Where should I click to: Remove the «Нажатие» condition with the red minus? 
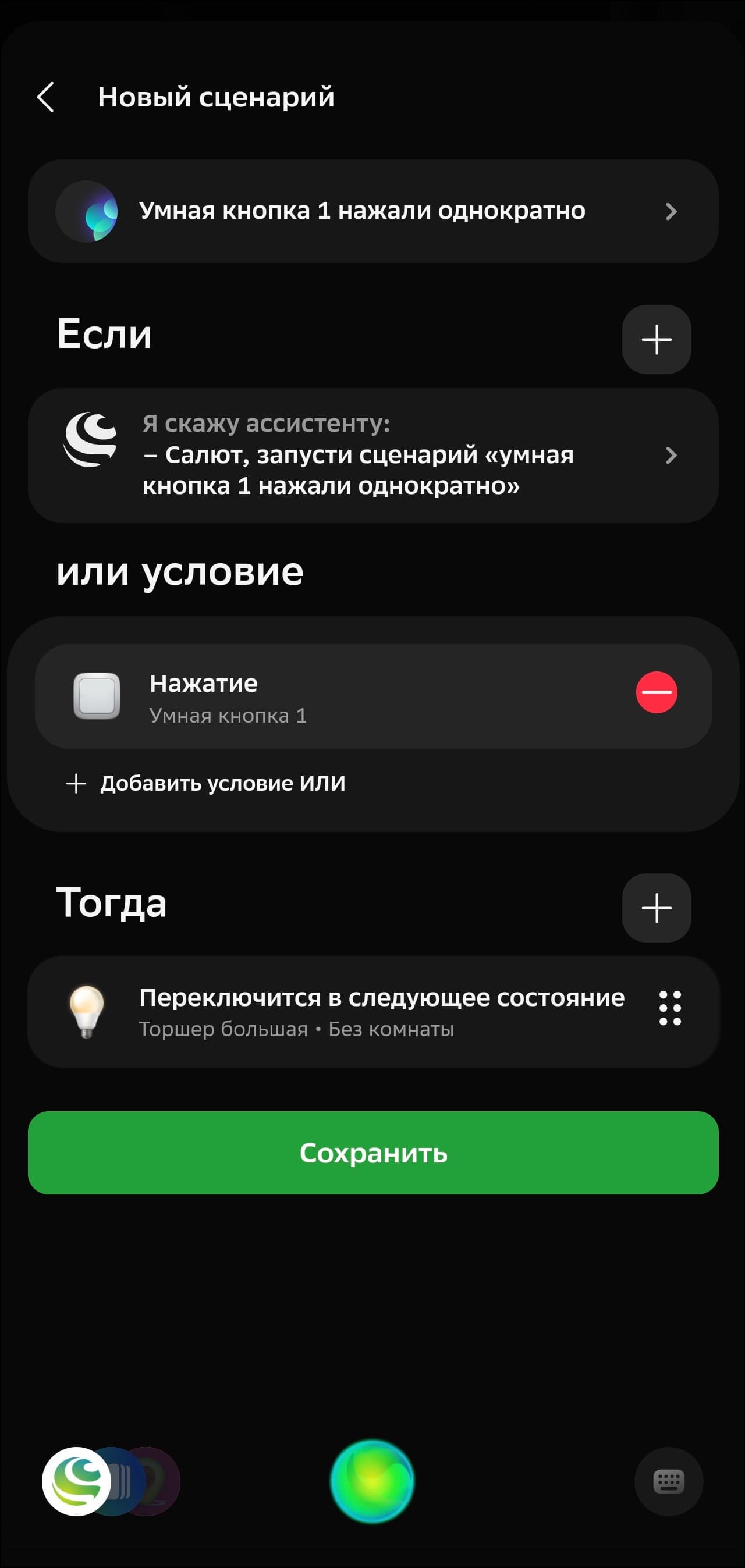coord(656,692)
